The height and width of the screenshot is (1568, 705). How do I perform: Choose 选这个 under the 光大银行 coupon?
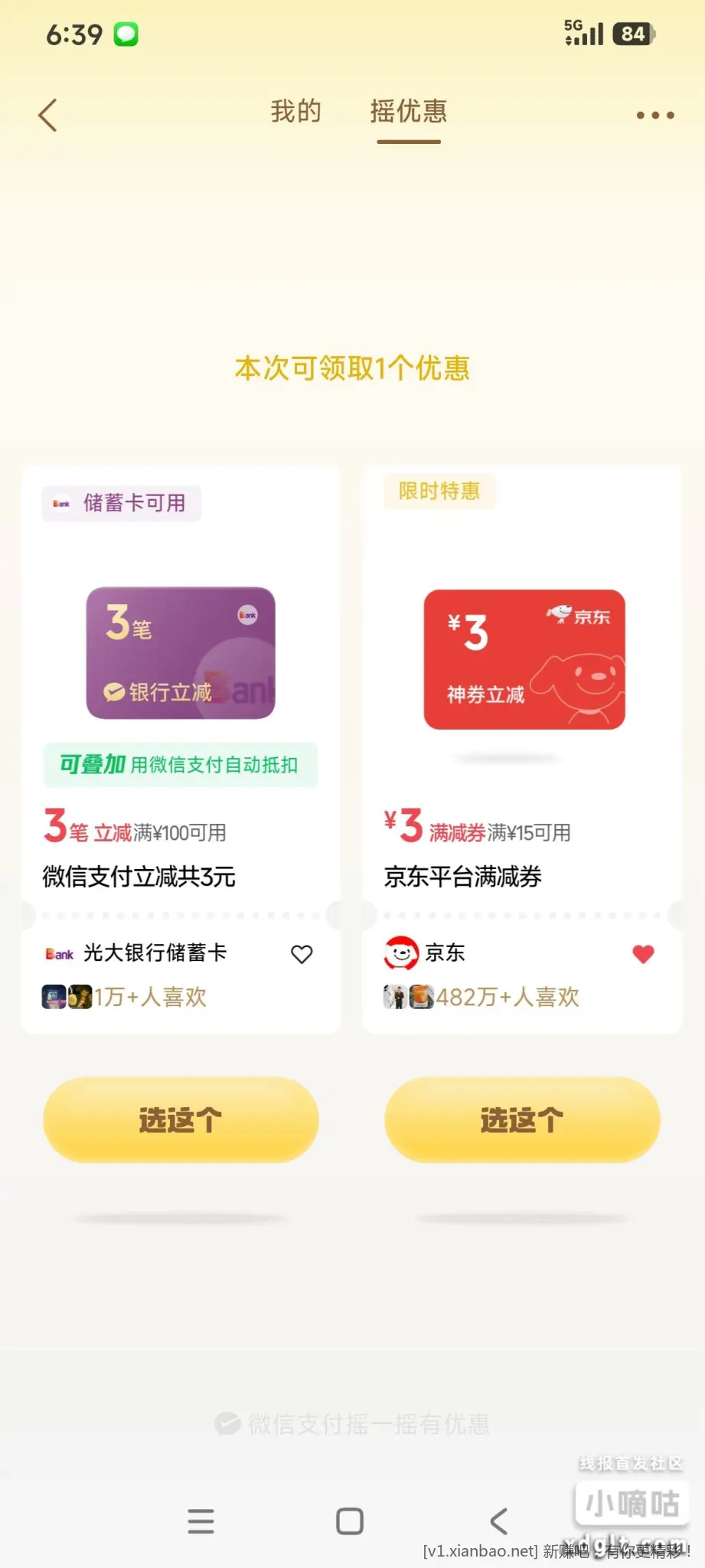coord(181,1119)
